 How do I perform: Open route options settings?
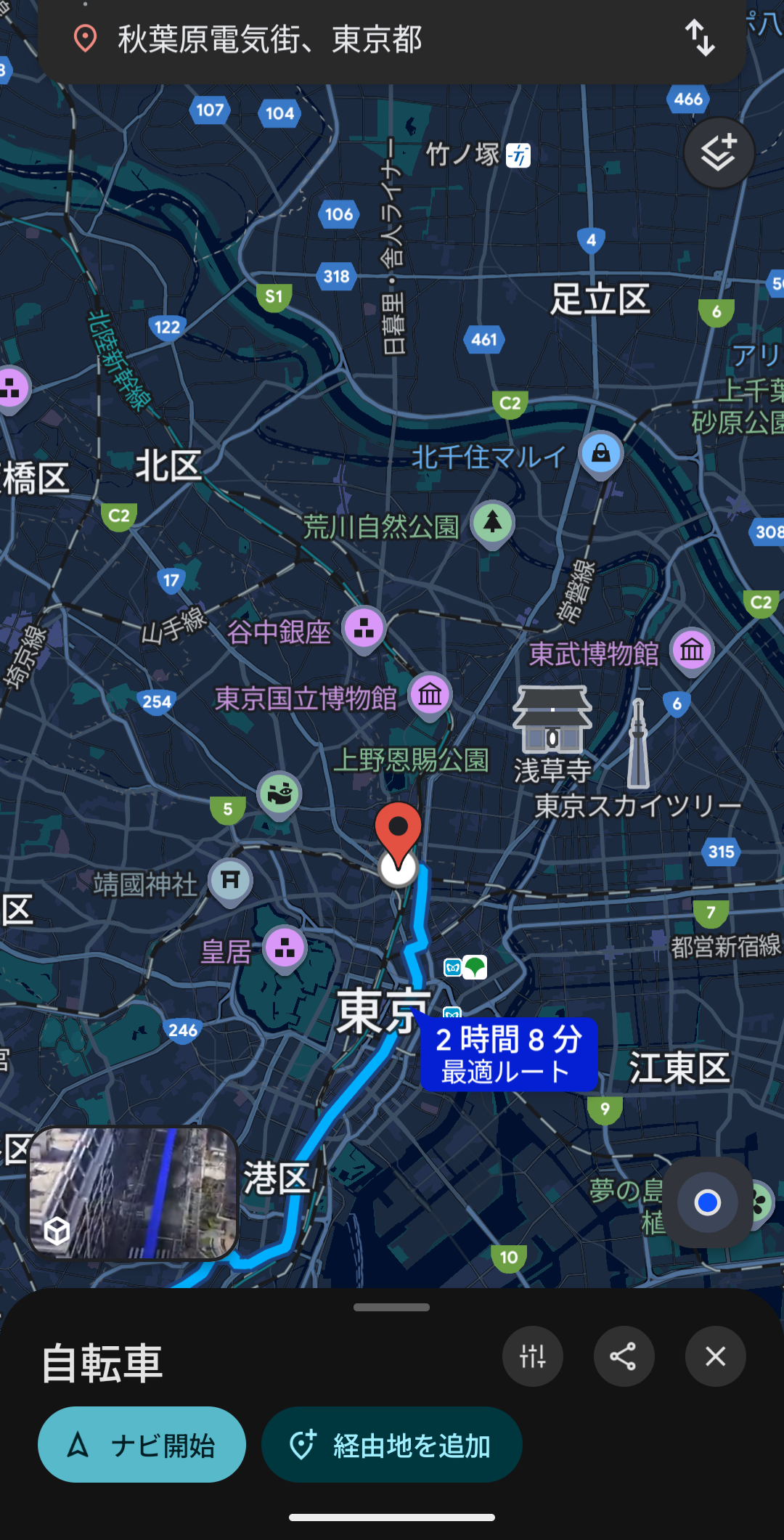[533, 1356]
